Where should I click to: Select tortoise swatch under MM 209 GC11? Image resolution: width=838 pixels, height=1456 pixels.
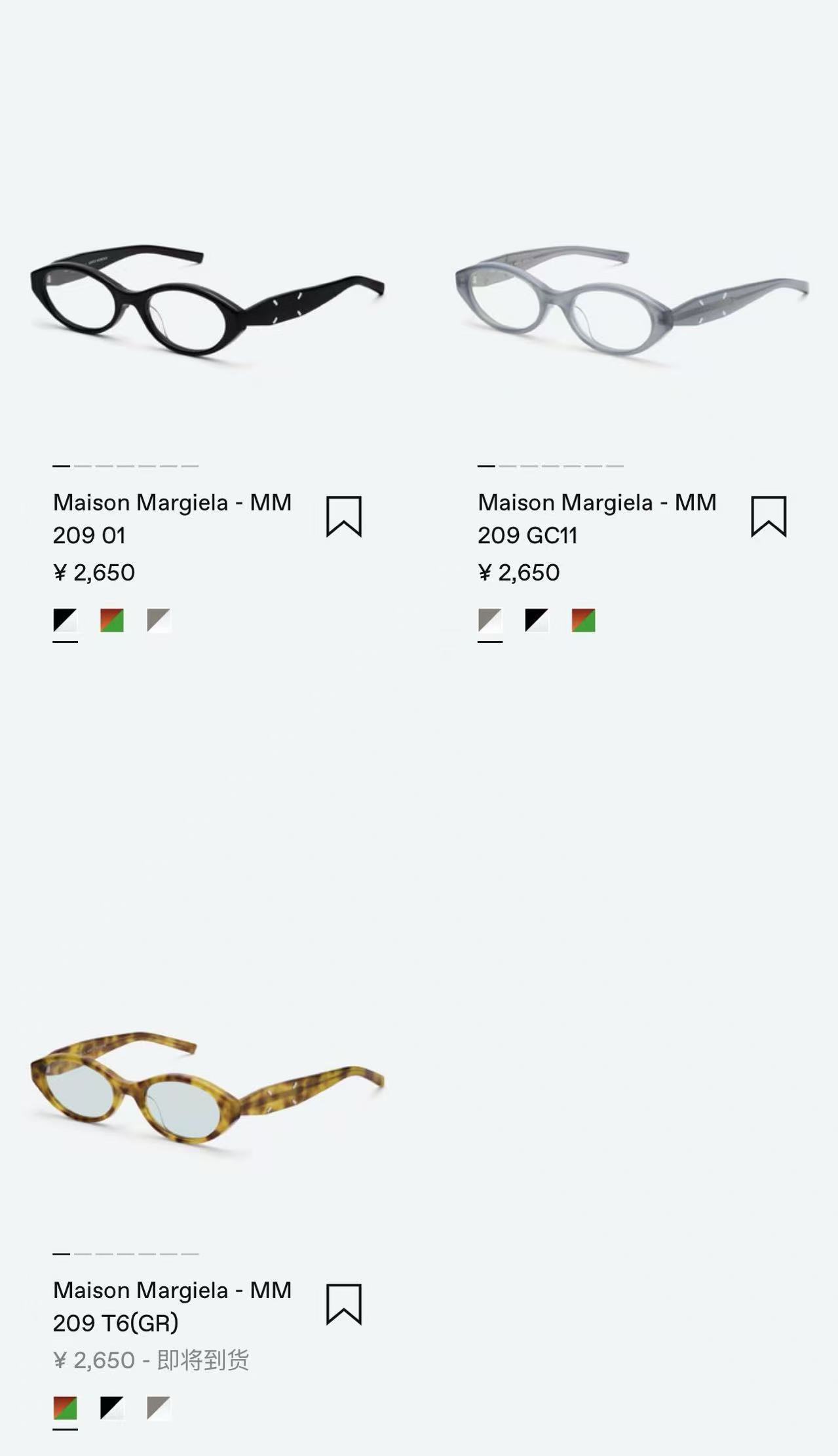(x=583, y=620)
